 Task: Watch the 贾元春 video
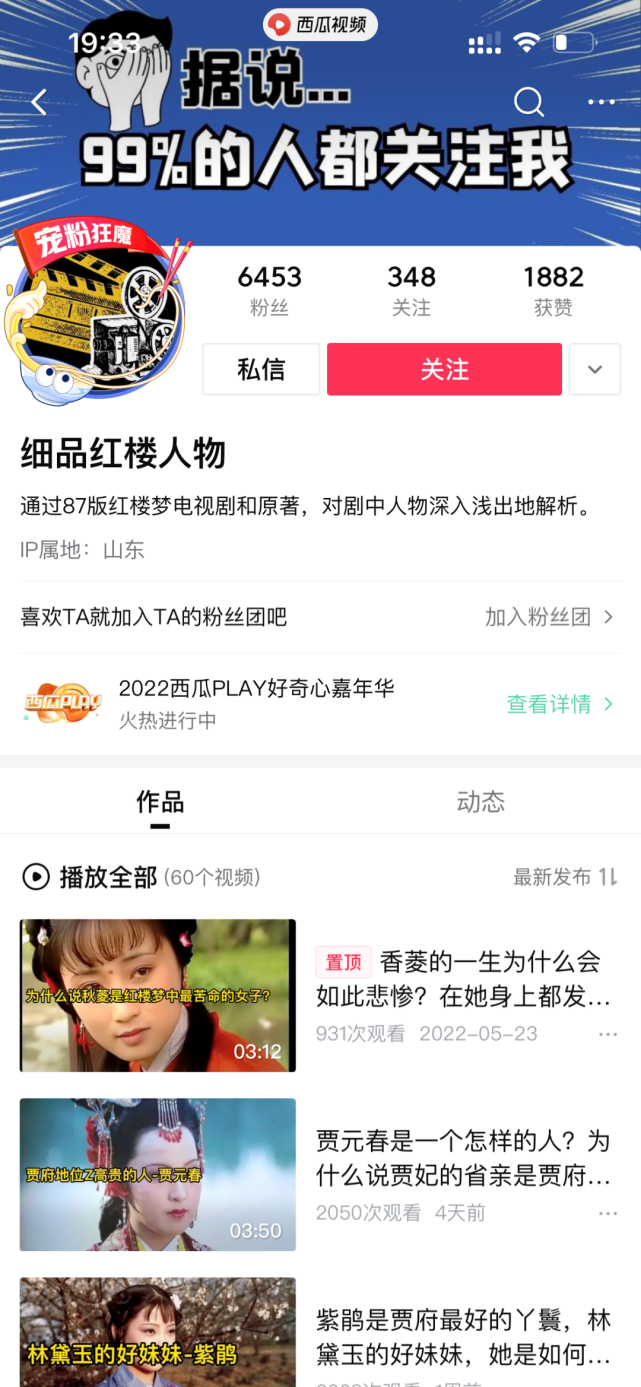tap(158, 1174)
